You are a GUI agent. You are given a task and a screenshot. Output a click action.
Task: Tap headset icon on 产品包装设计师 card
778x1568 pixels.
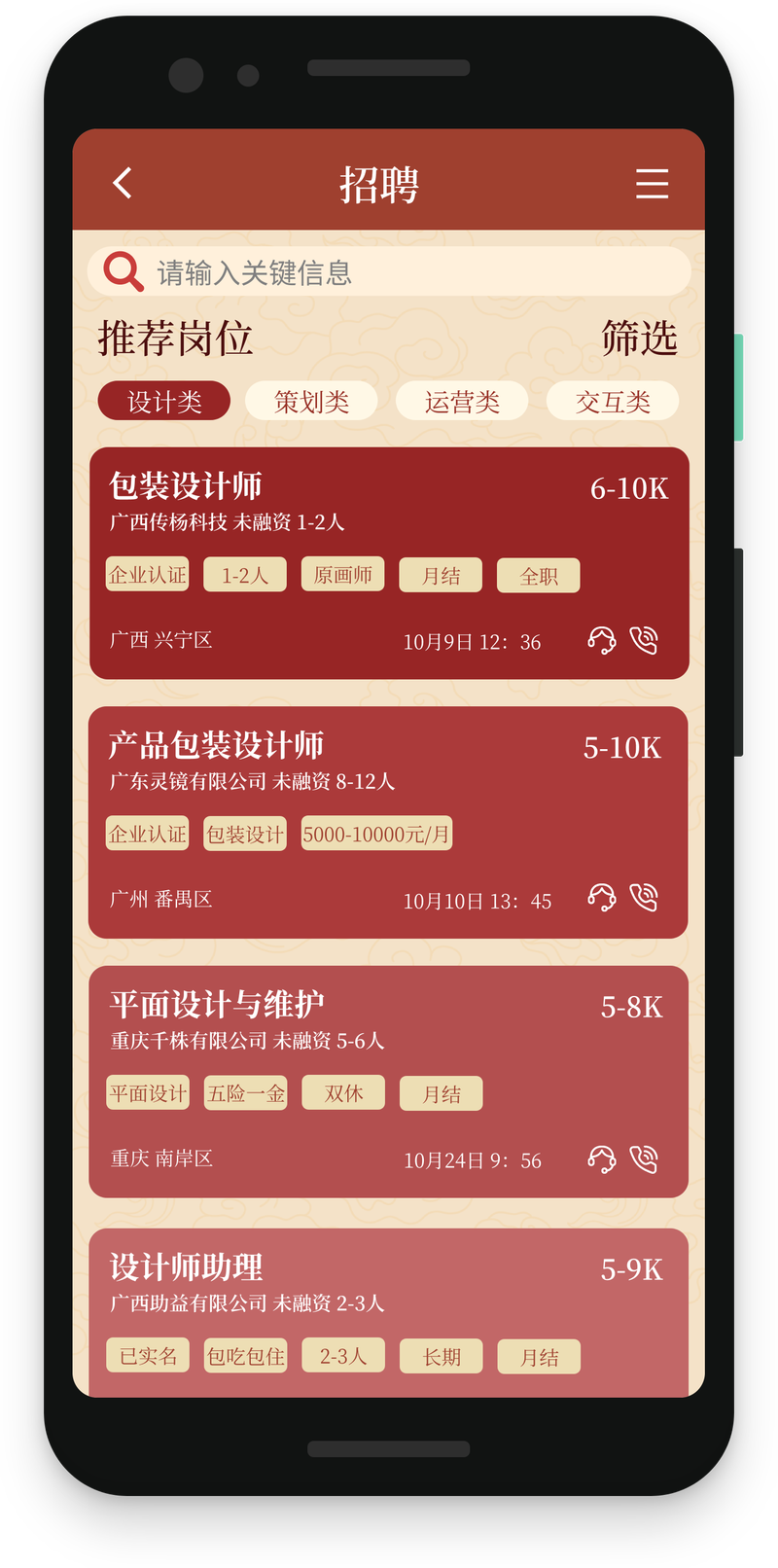click(x=602, y=897)
